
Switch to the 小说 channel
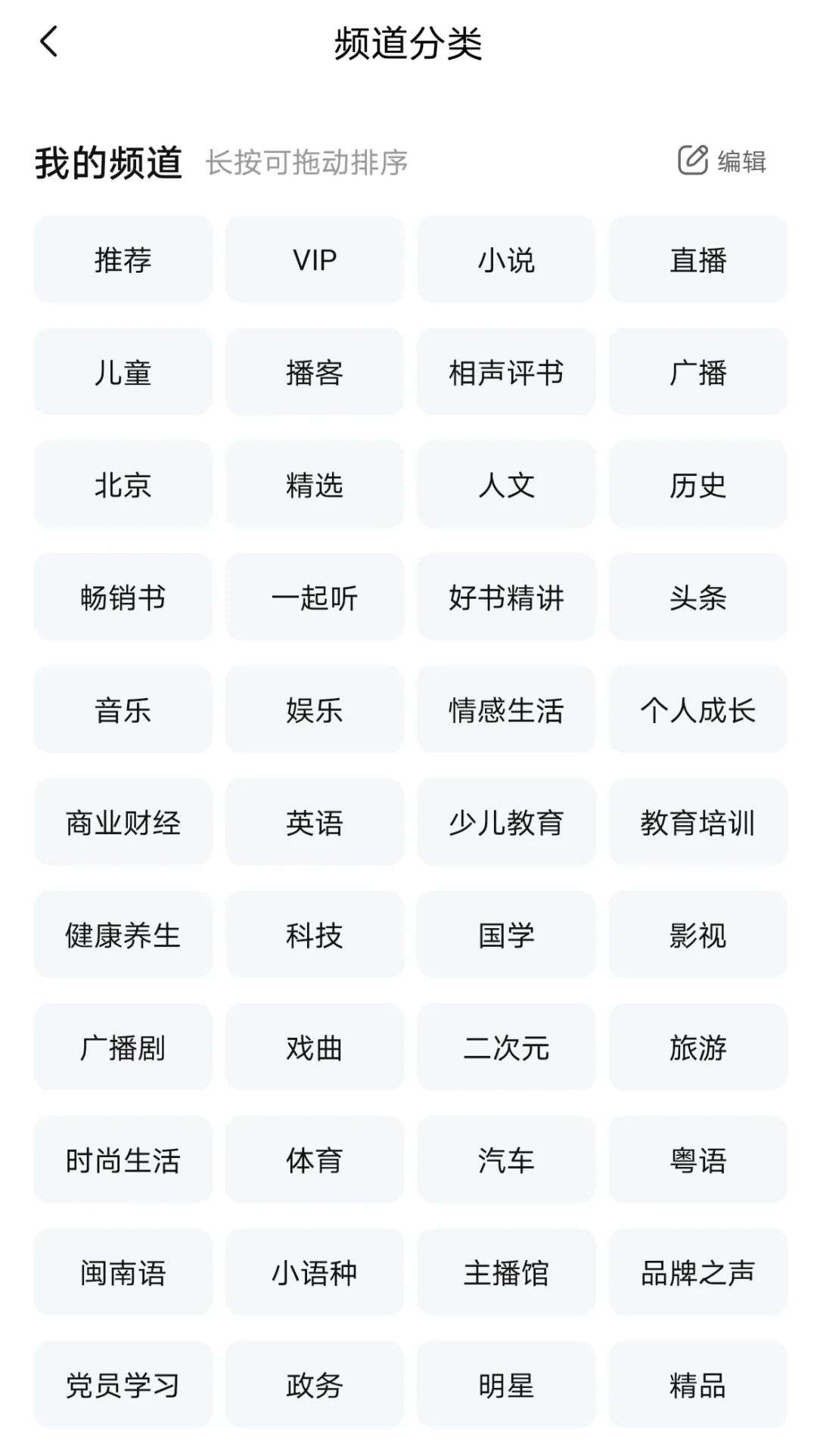[506, 260]
